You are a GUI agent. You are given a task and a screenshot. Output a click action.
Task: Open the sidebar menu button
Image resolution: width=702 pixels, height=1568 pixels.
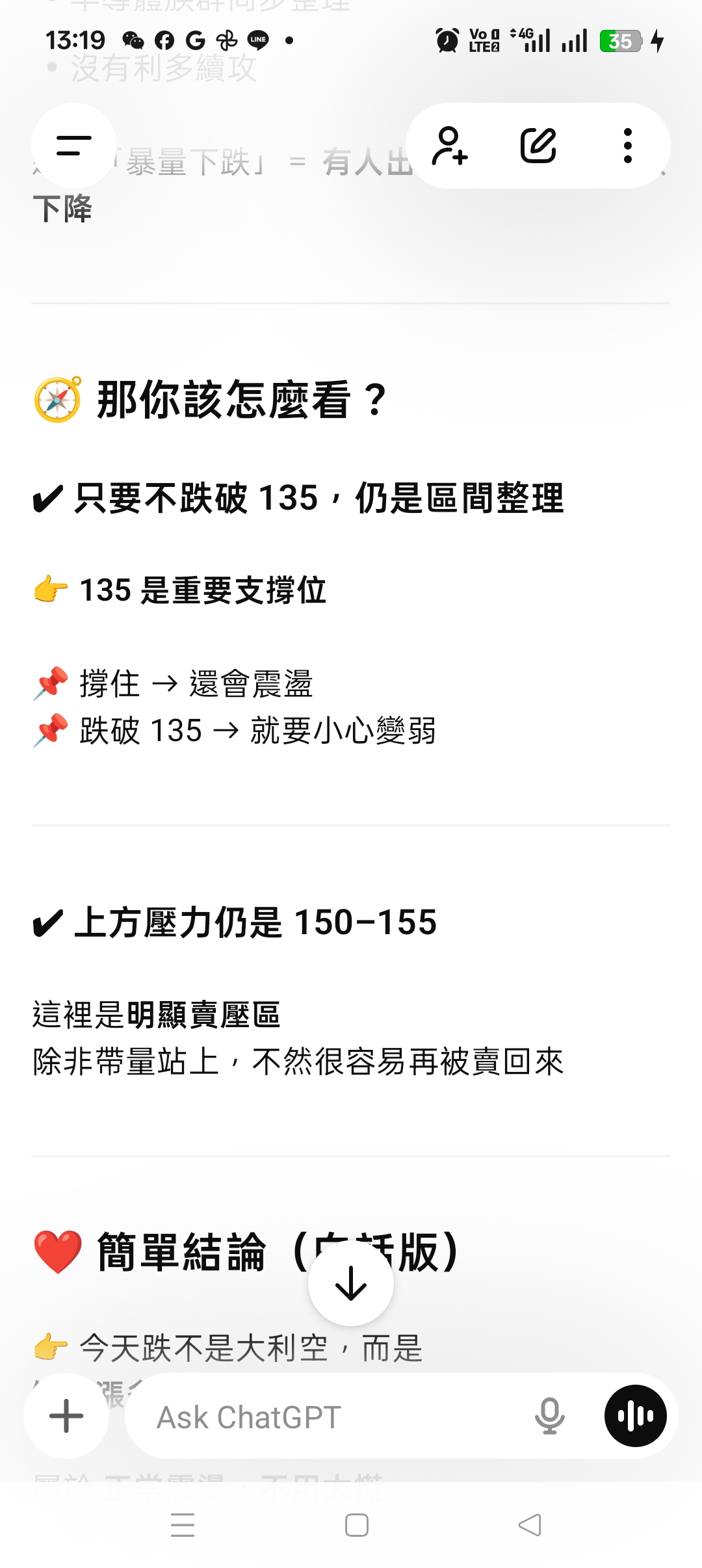point(74,146)
